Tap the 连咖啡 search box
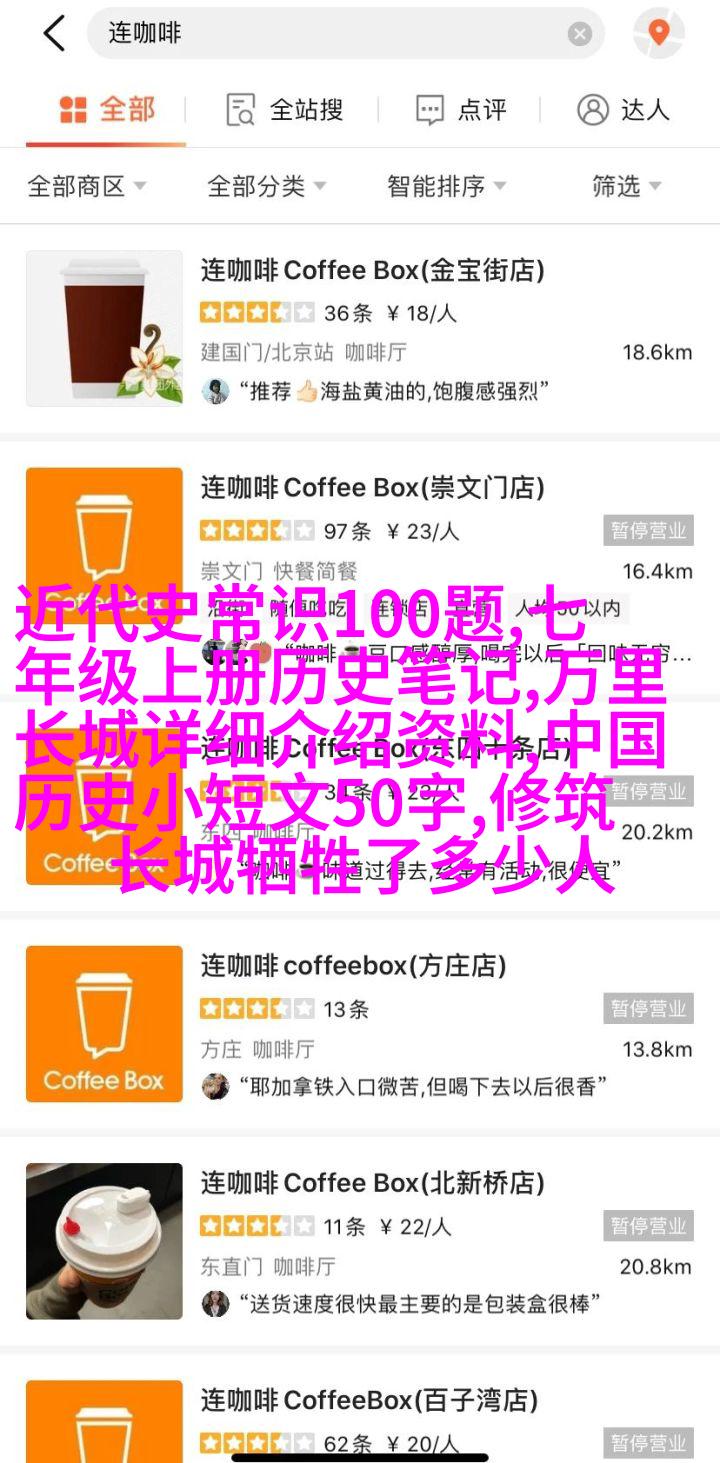Screen dimensions: 720x1463 click(x=330, y=34)
